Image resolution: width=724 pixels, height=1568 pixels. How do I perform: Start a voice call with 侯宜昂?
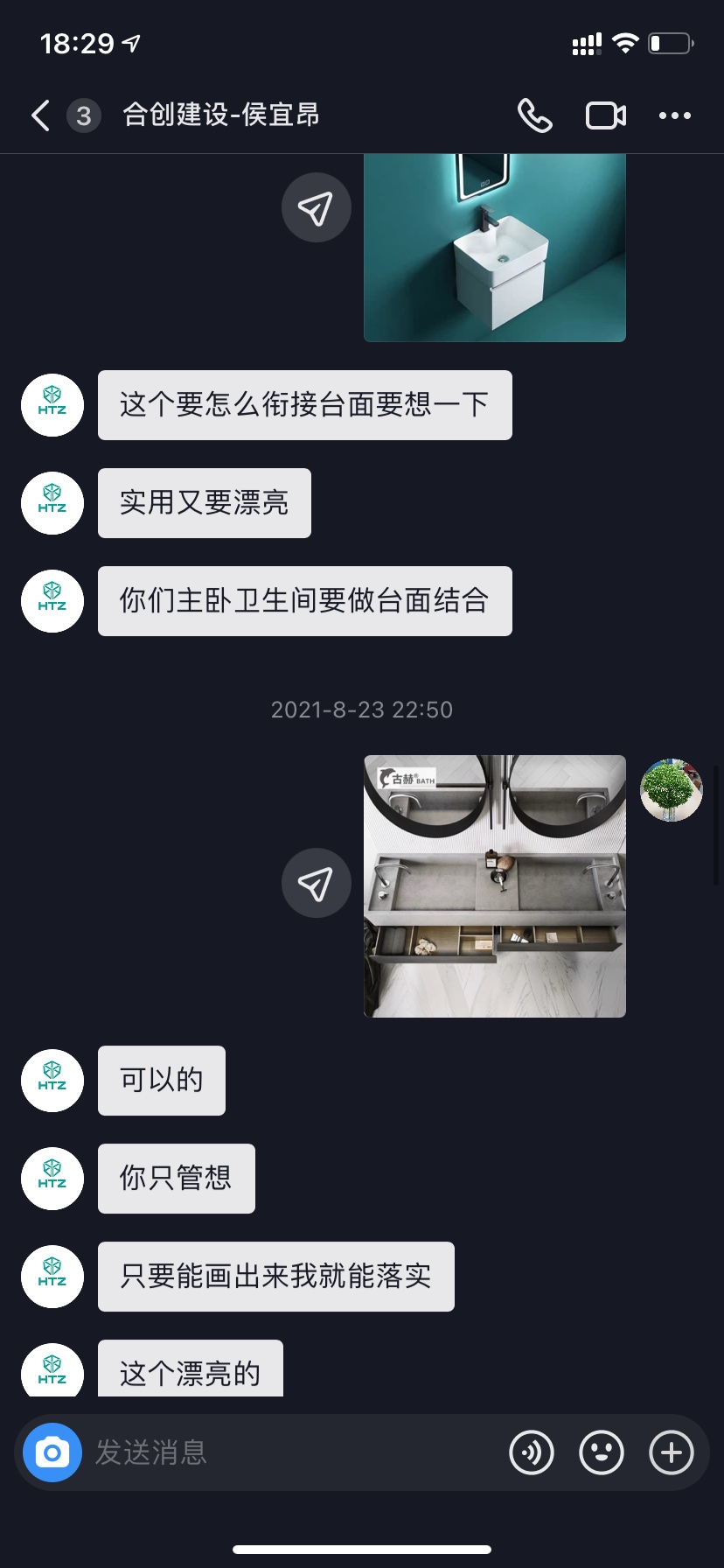click(534, 115)
